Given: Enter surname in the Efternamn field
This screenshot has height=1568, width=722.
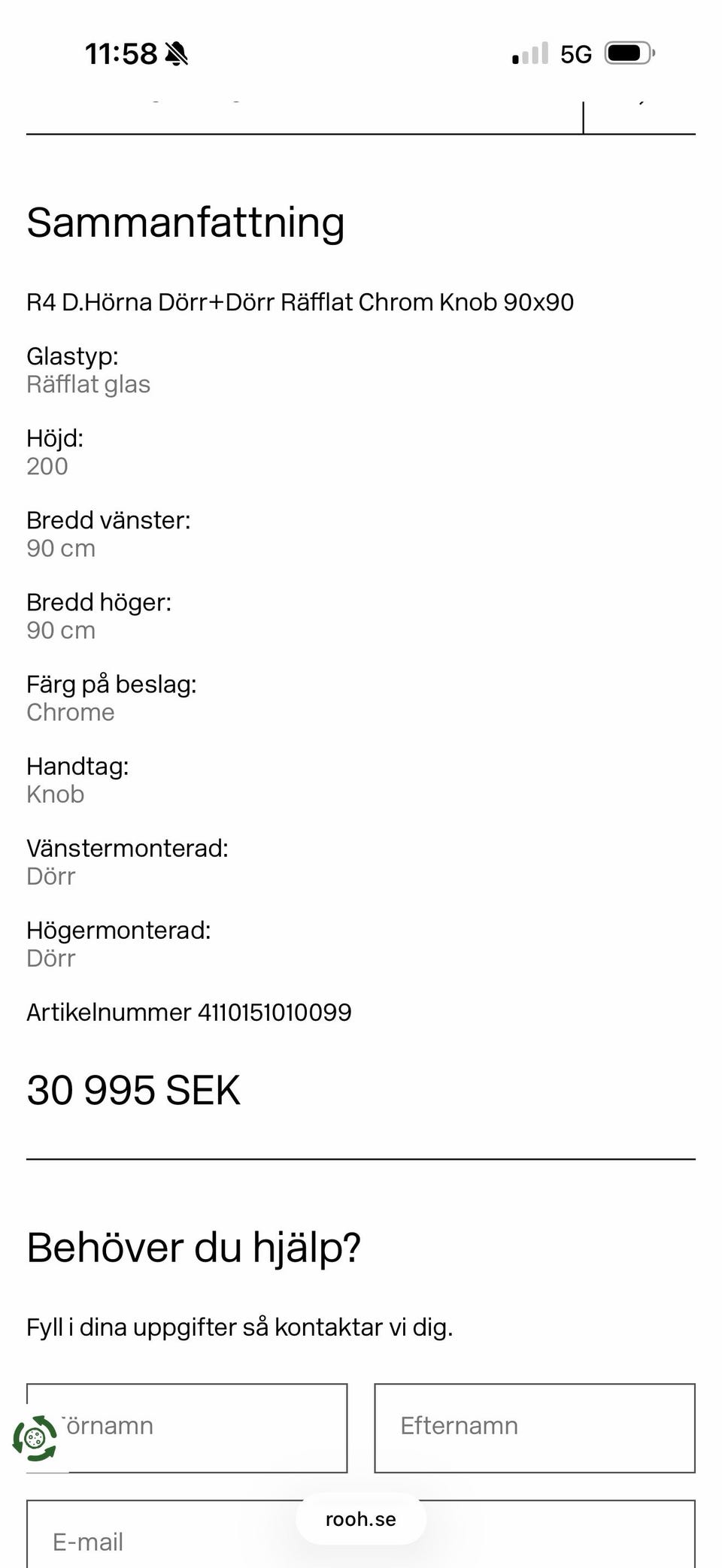Looking at the screenshot, I should (535, 1427).
